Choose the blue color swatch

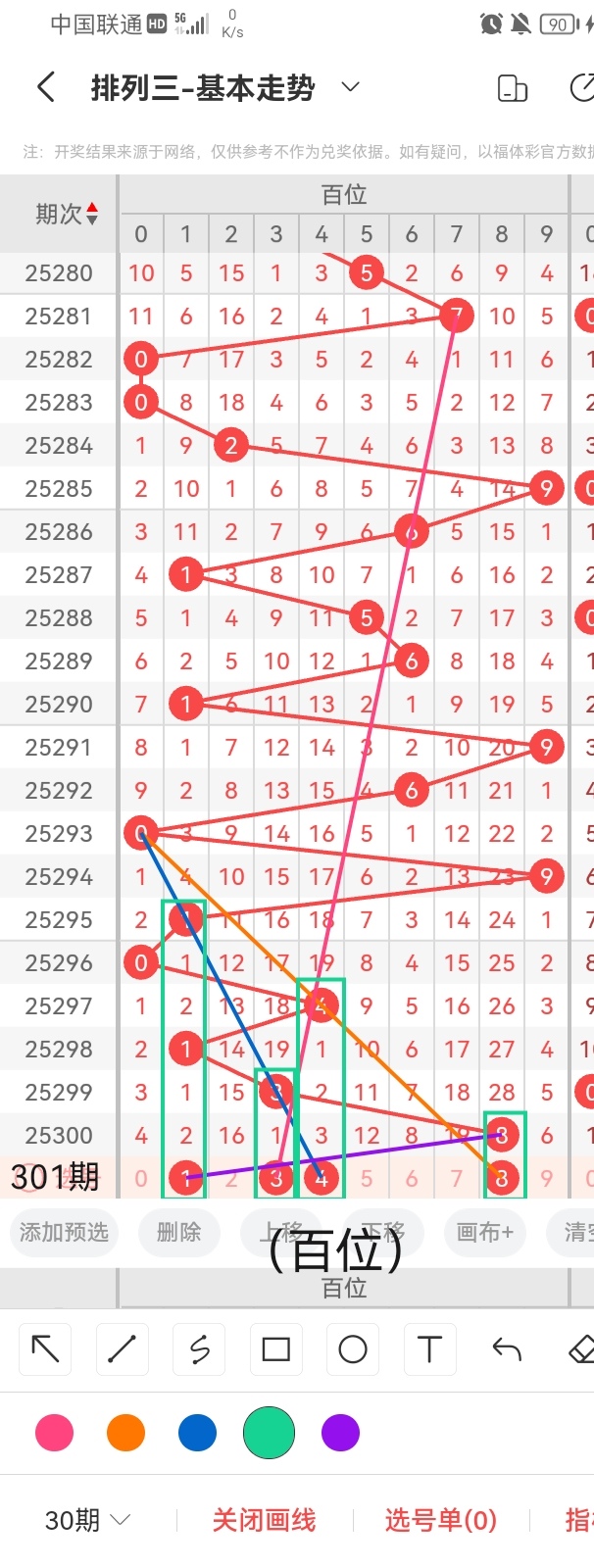197,1433
